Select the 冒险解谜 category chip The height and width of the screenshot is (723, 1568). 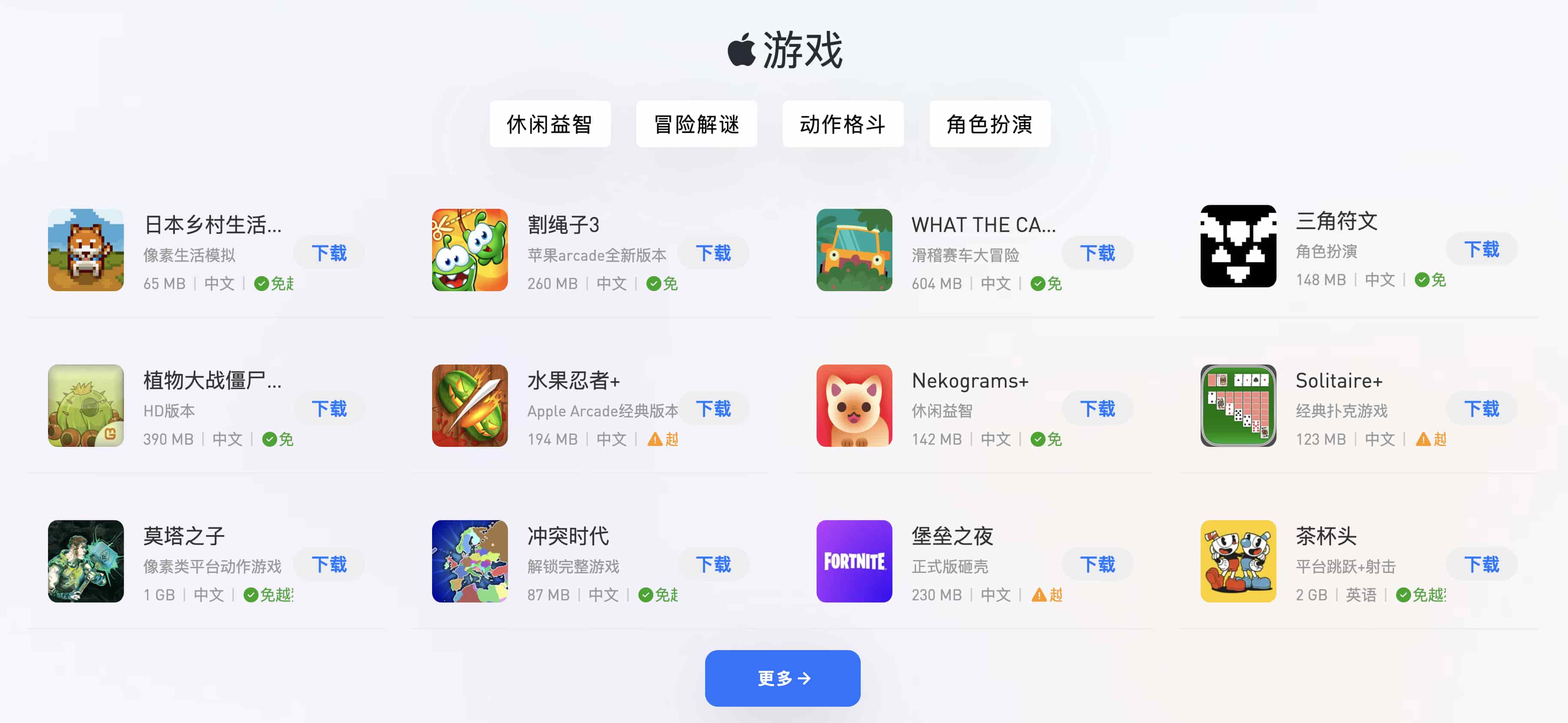tap(696, 124)
